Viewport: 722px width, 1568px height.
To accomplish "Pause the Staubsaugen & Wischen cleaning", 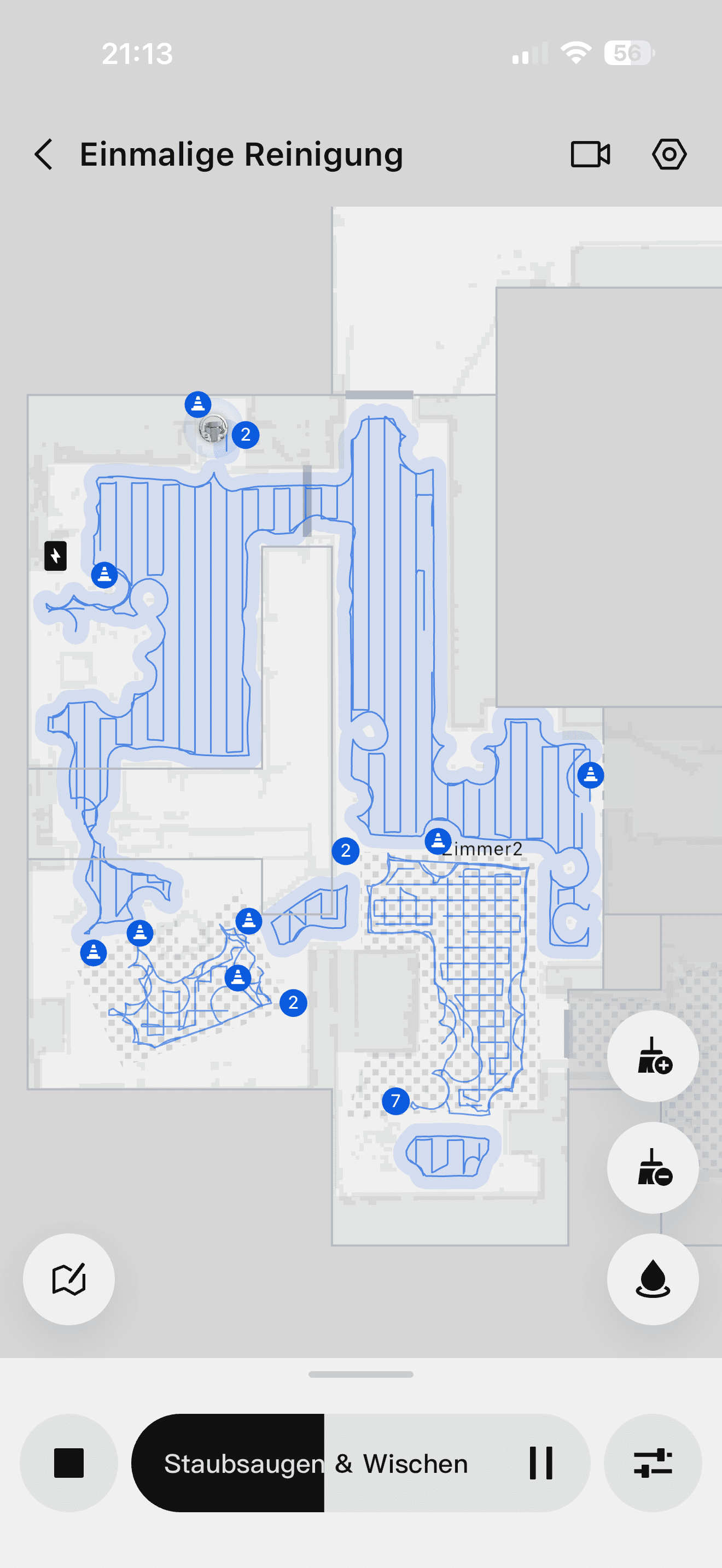I will (x=540, y=1462).
